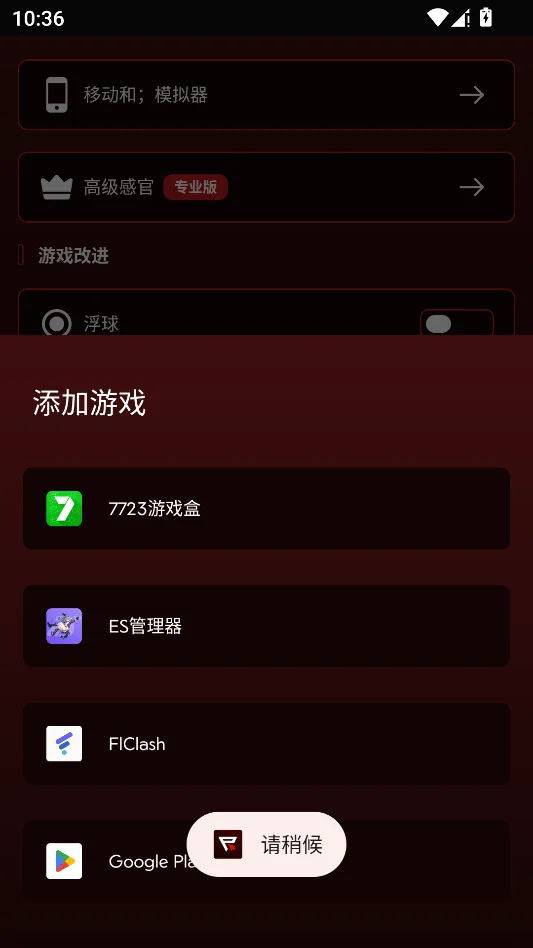Screen dimensions: 533x948
Task: Choose FlClash from the app list
Action: (x=266, y=743)
